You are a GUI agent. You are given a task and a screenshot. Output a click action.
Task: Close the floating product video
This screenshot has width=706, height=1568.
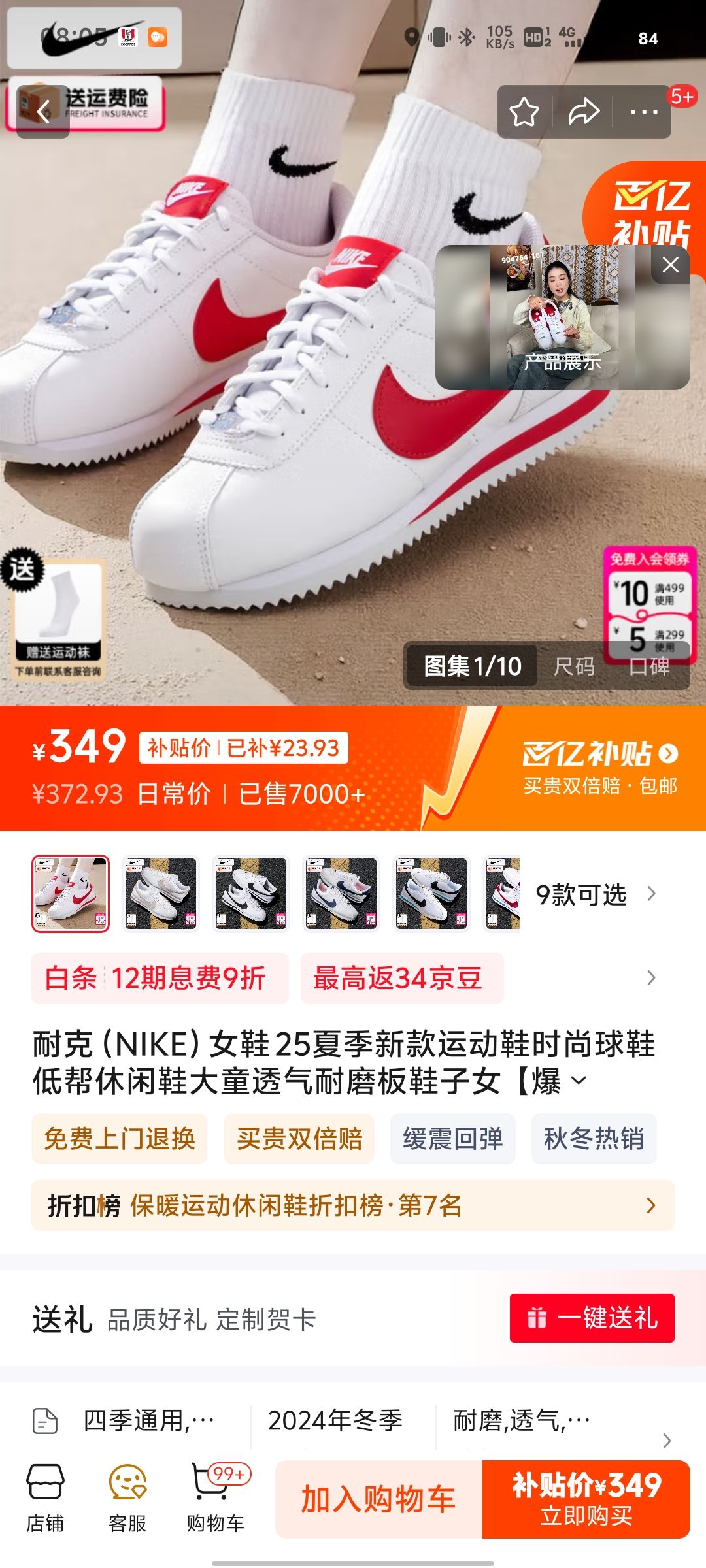[669, 263]
